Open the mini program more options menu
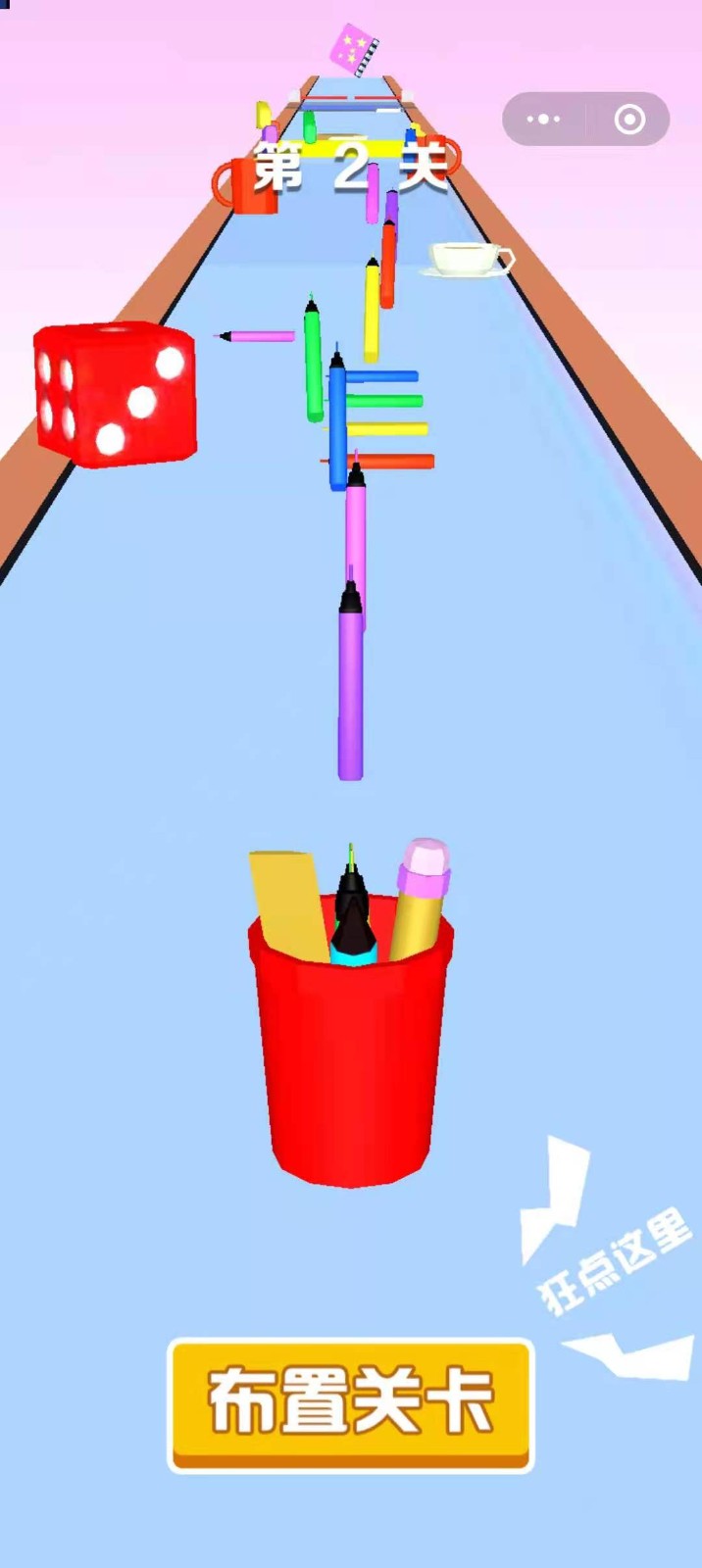This screenshot has width=702, height=1568. coord(543,120)
